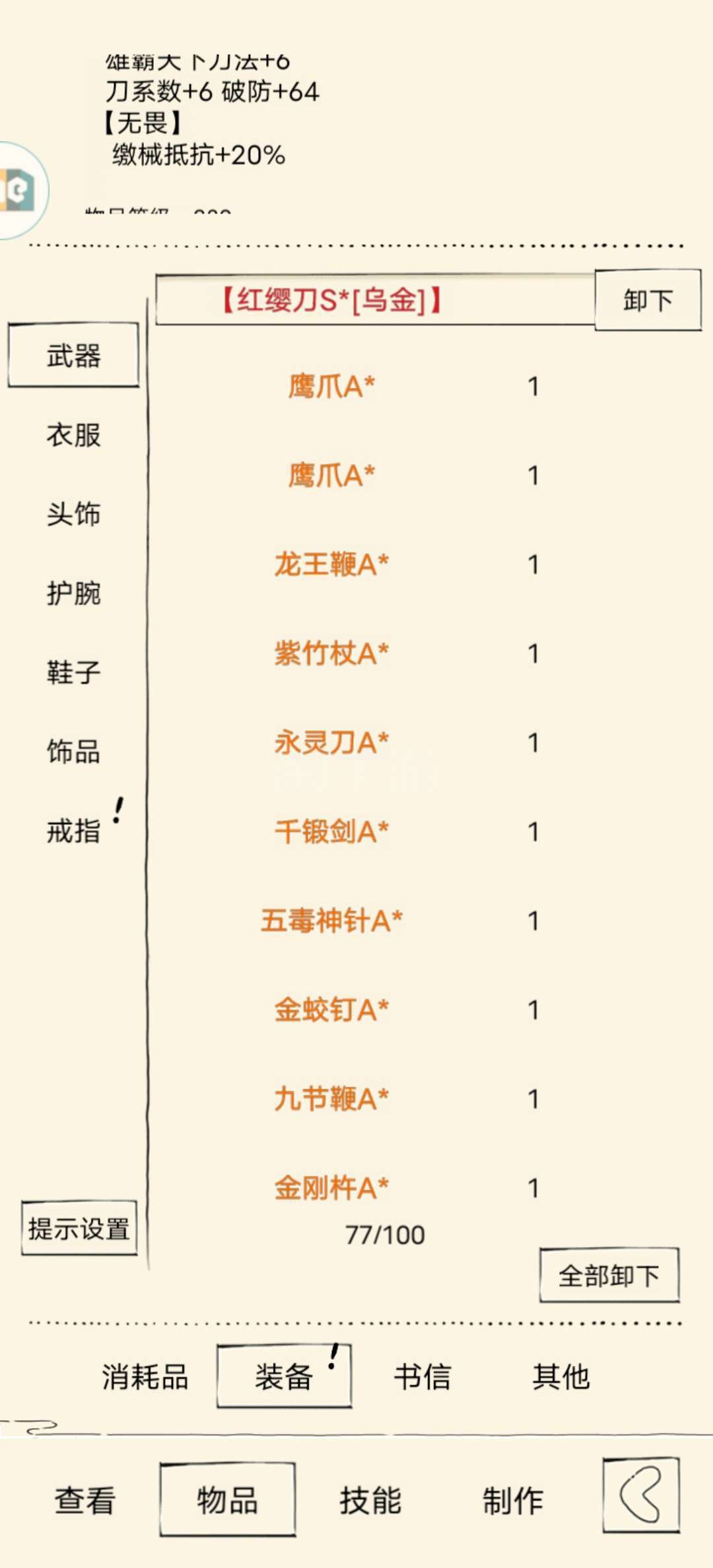Tap 卸下 to unequip the weapon
This screenshot has width=713, height=1568.
point(648,300)
